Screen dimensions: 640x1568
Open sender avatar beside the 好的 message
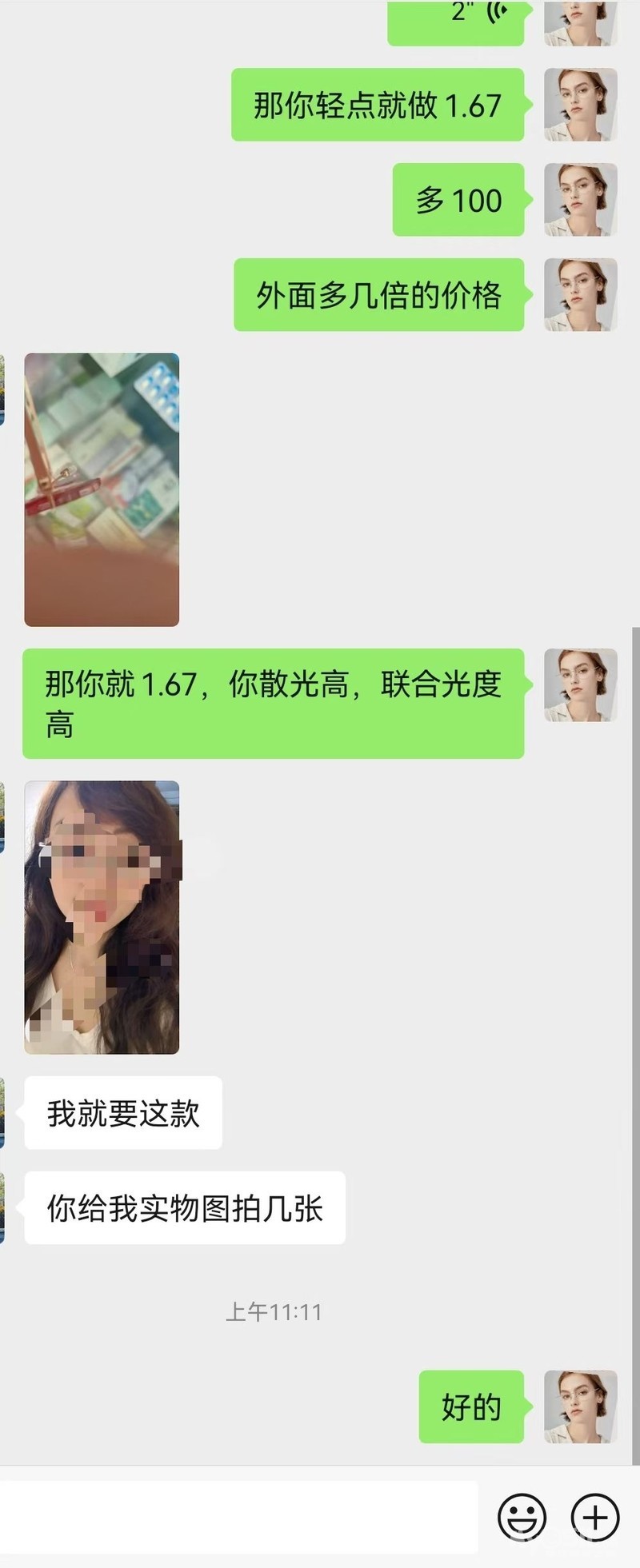click(580, 1406)
